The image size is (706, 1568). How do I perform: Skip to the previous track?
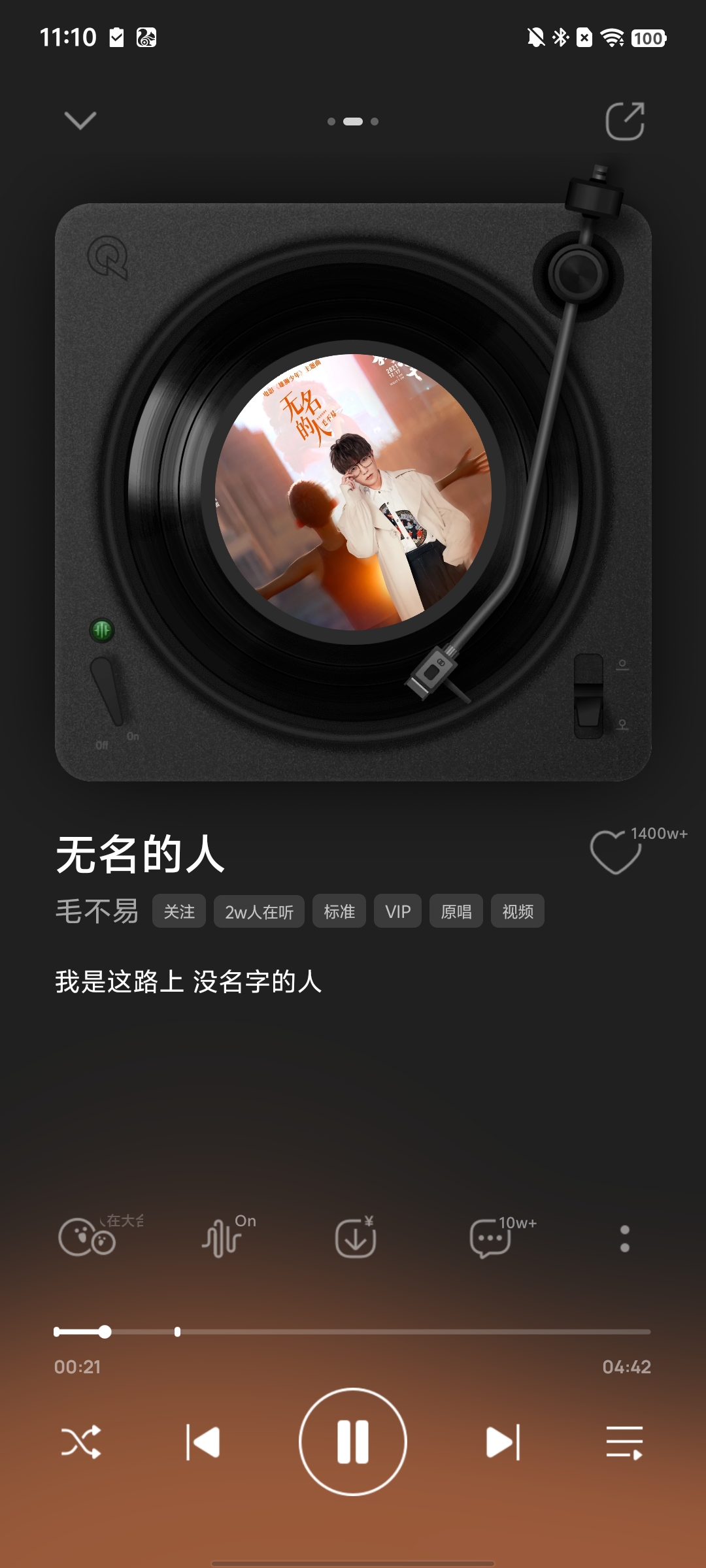click(203, 1442)
